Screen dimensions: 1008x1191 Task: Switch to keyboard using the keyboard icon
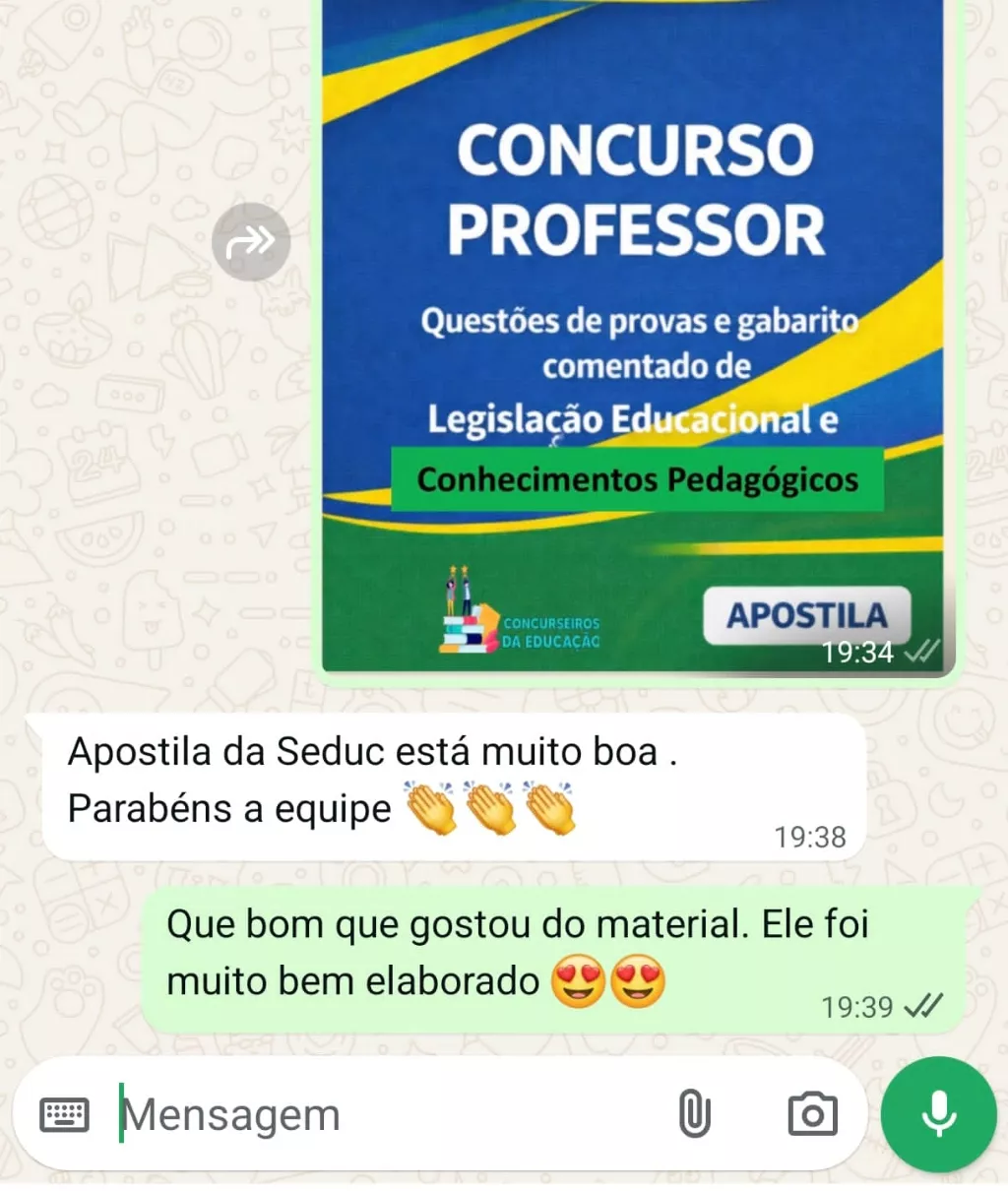65,1115
